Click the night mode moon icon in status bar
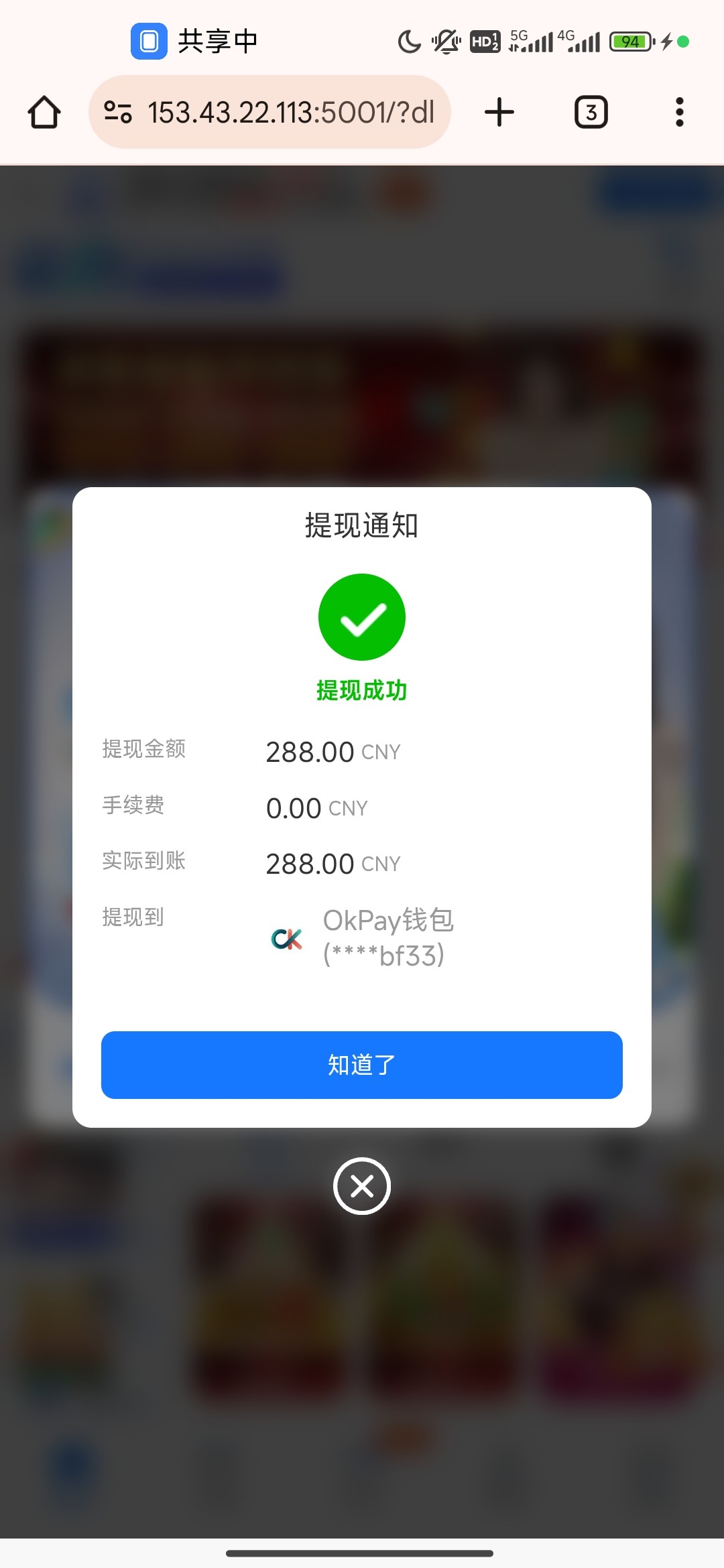724x1568 pixels. [x=408, y=42]
